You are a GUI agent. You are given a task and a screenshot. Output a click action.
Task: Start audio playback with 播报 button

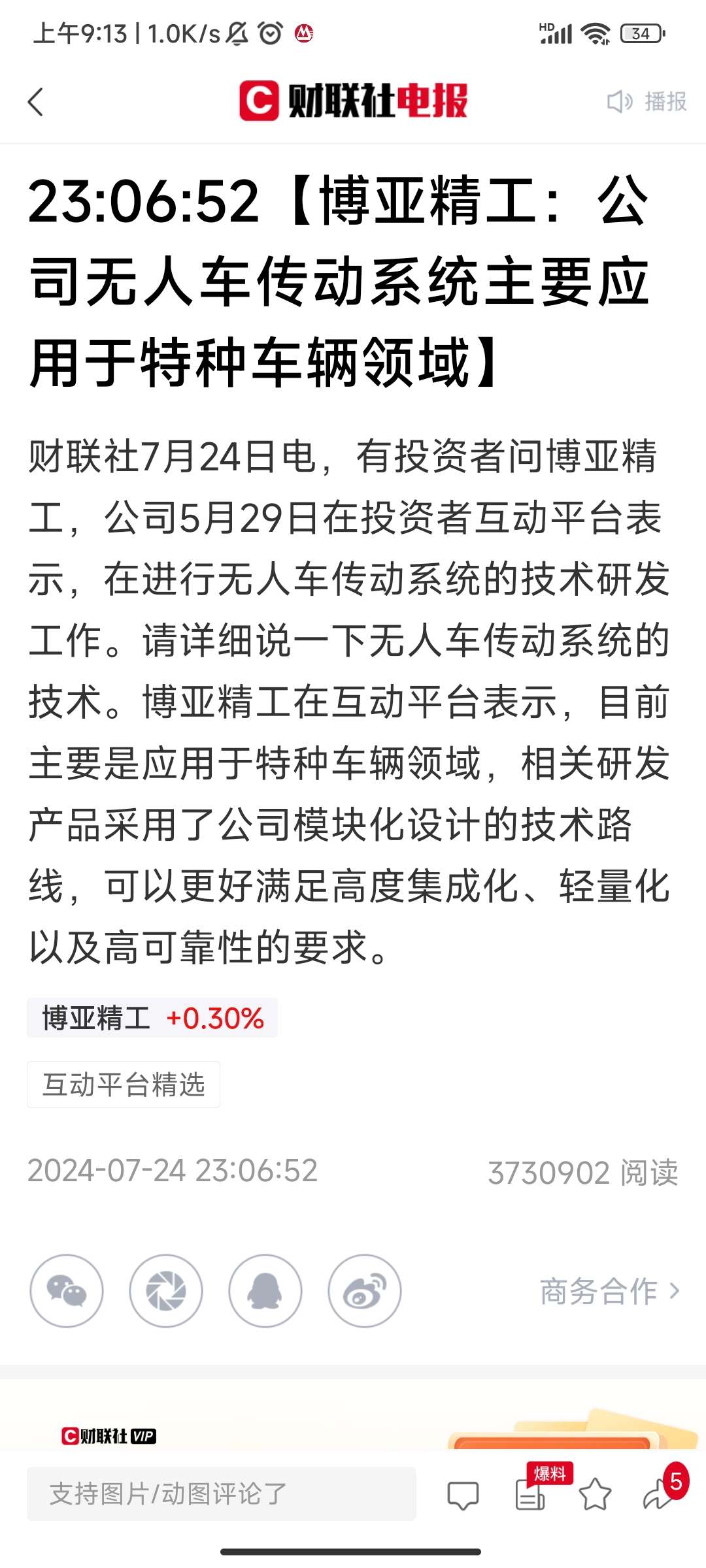pyautogui.click(x=647, y=102)
